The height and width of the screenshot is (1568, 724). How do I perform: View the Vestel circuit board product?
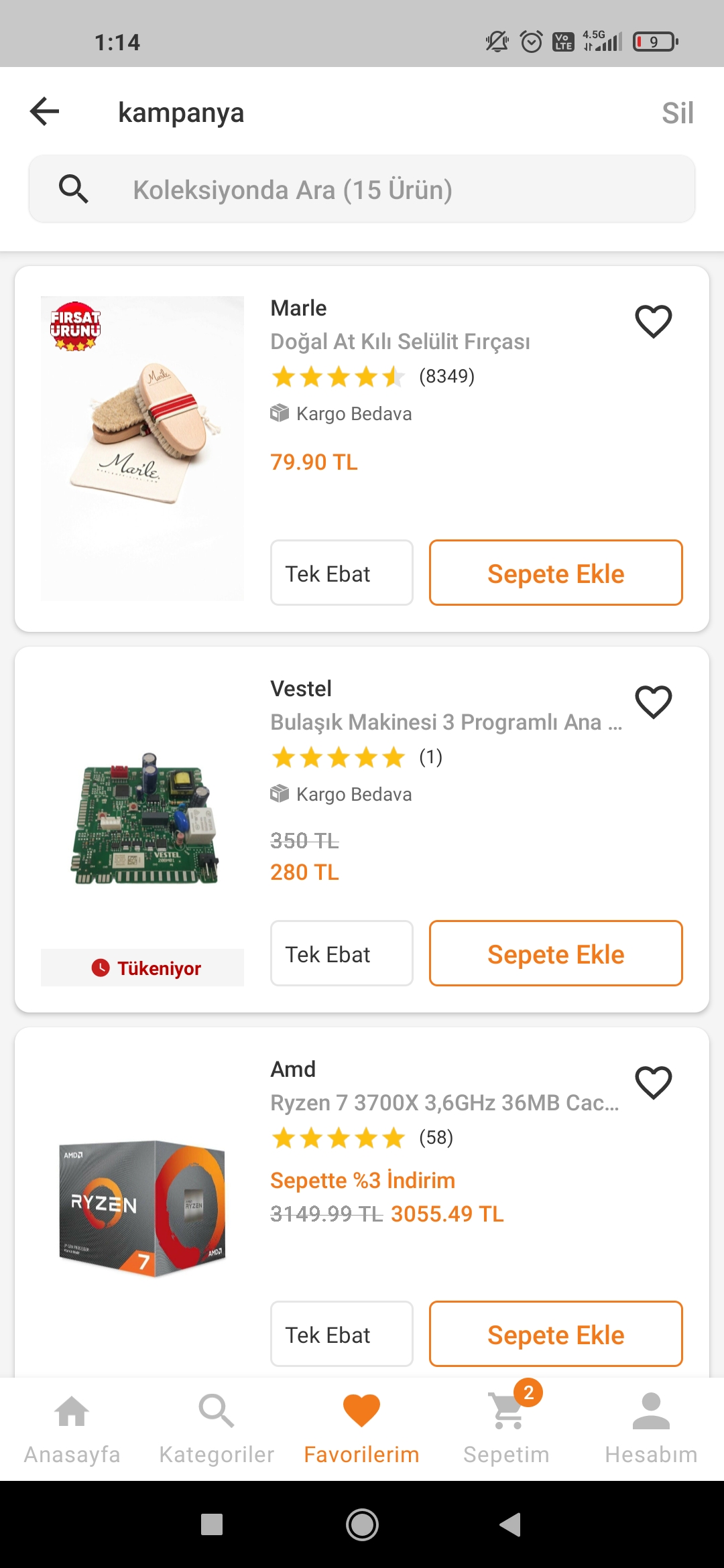(x=142, y=818)
